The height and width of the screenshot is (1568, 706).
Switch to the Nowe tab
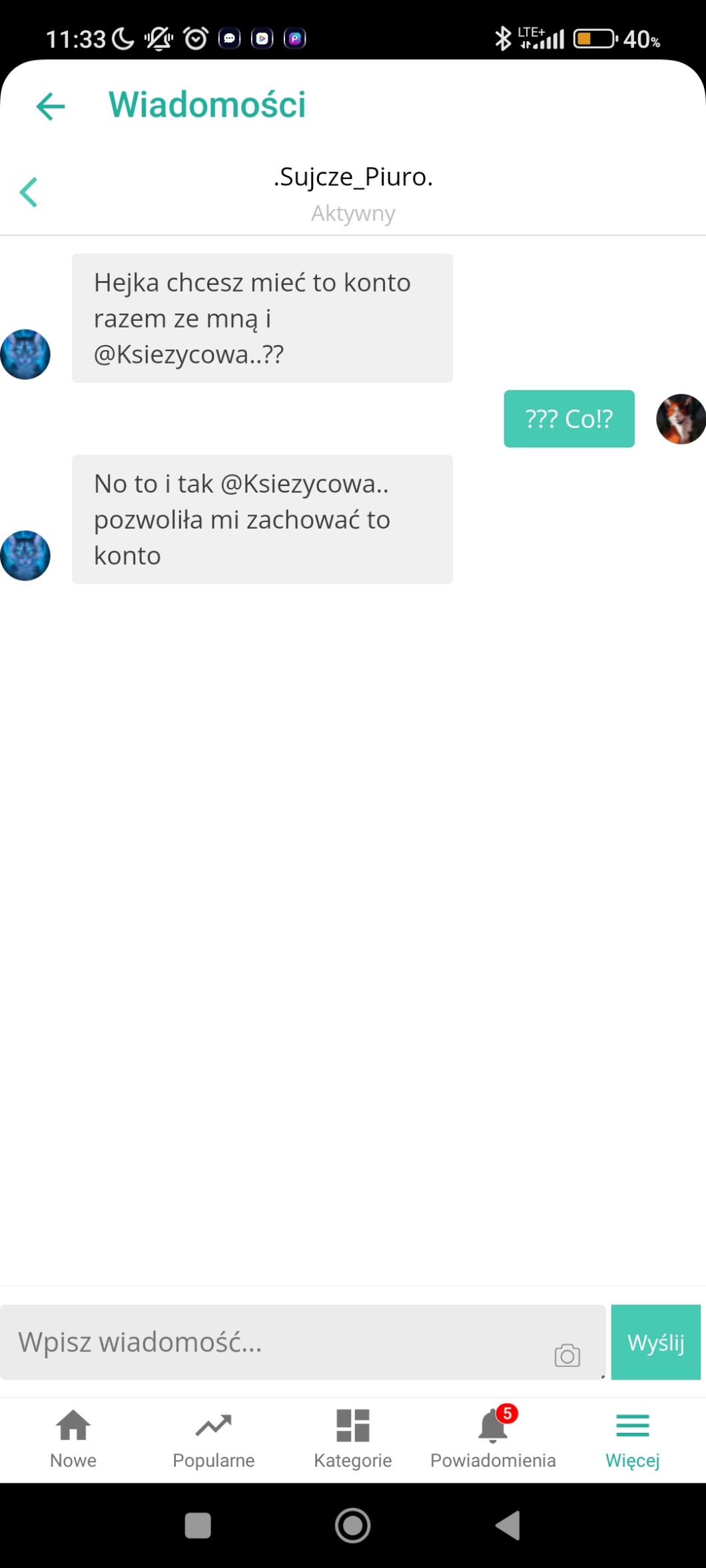[x=73, y=1438]
